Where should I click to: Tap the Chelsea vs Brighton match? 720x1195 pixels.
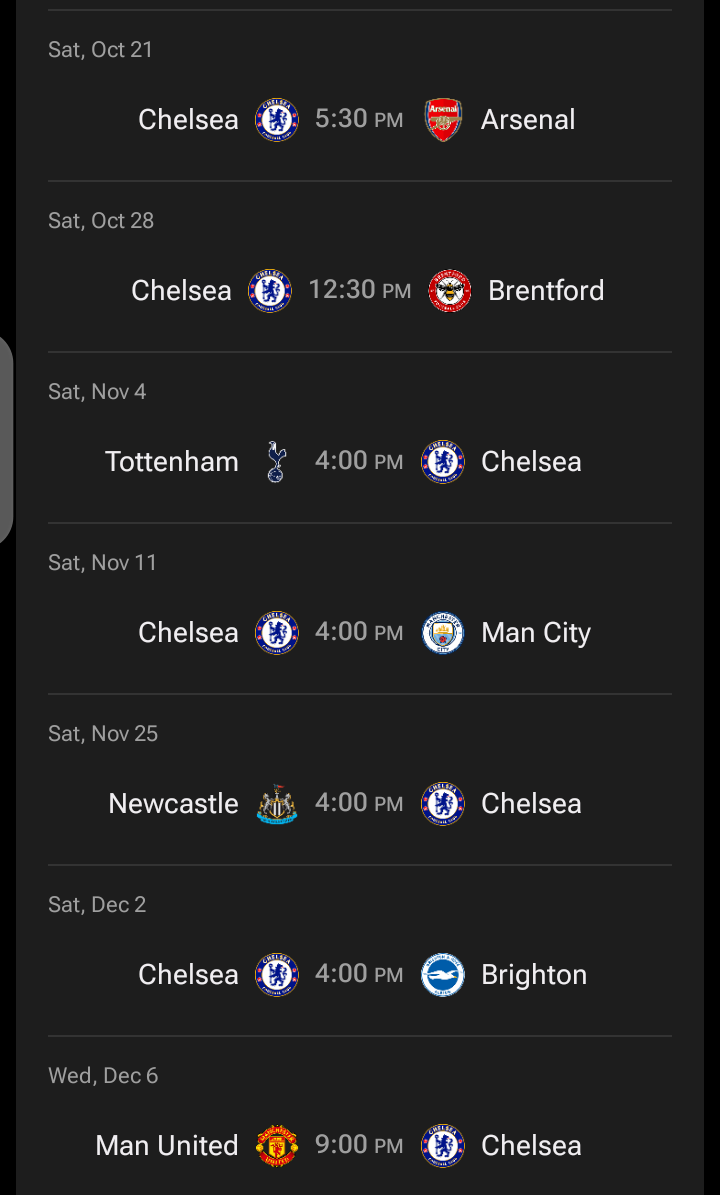pos(360,950)
